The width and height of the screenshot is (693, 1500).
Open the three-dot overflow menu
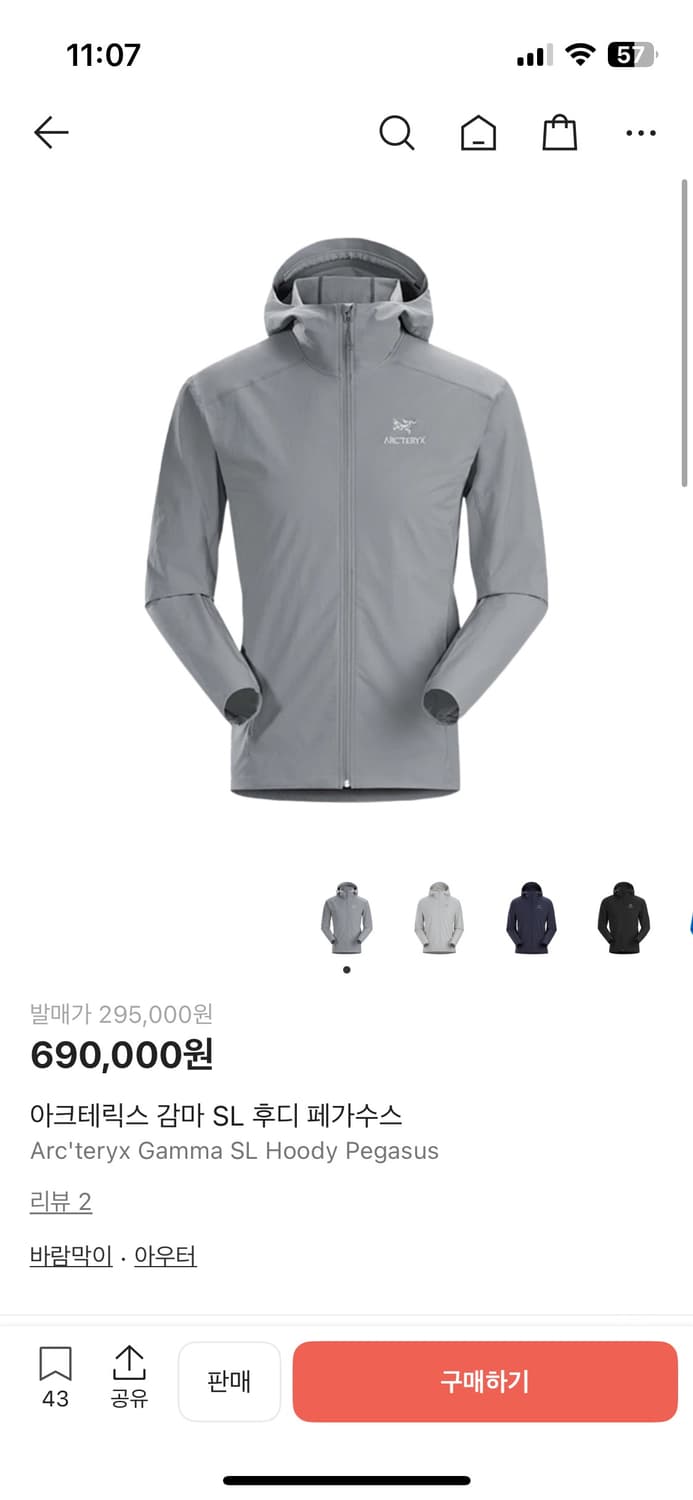tap(640, 132)
